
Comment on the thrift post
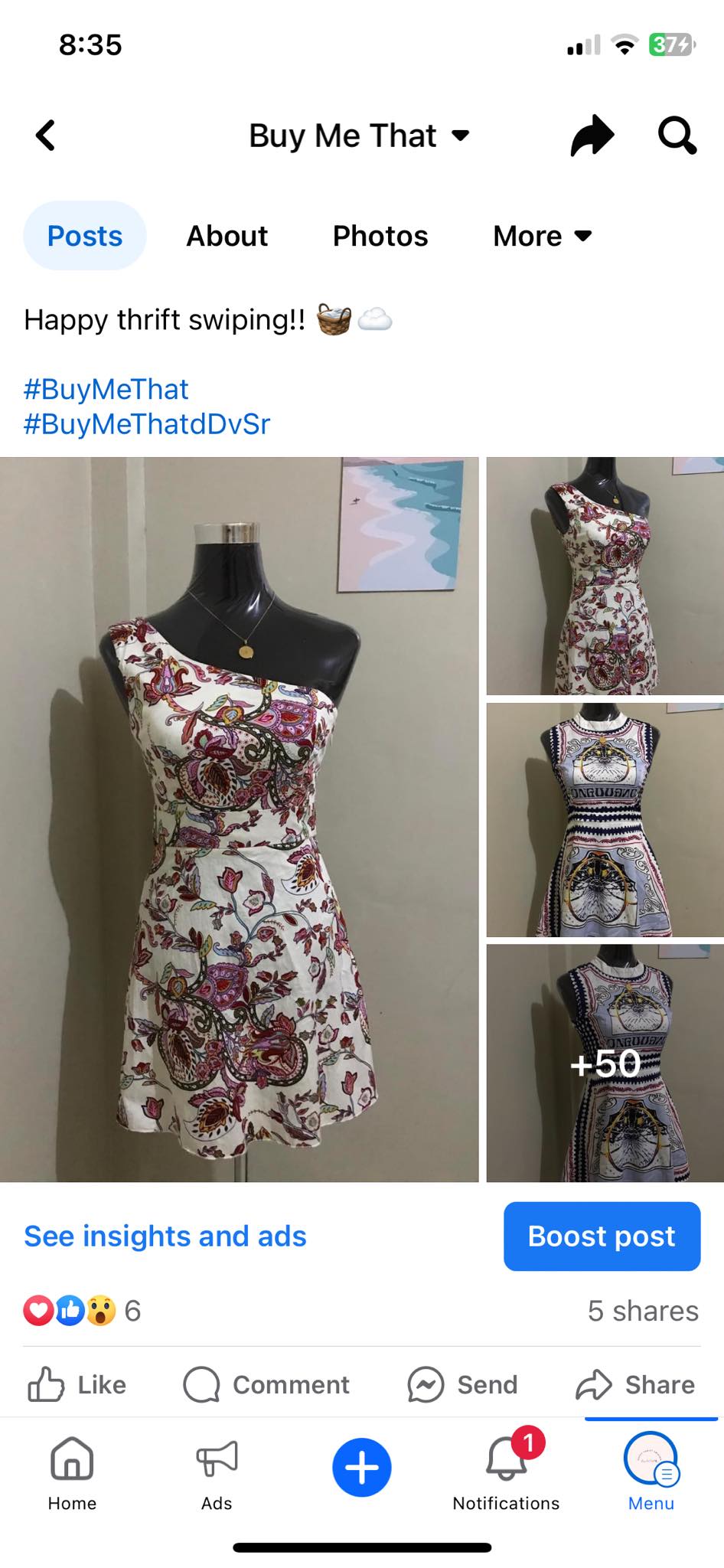point(266,1384)
